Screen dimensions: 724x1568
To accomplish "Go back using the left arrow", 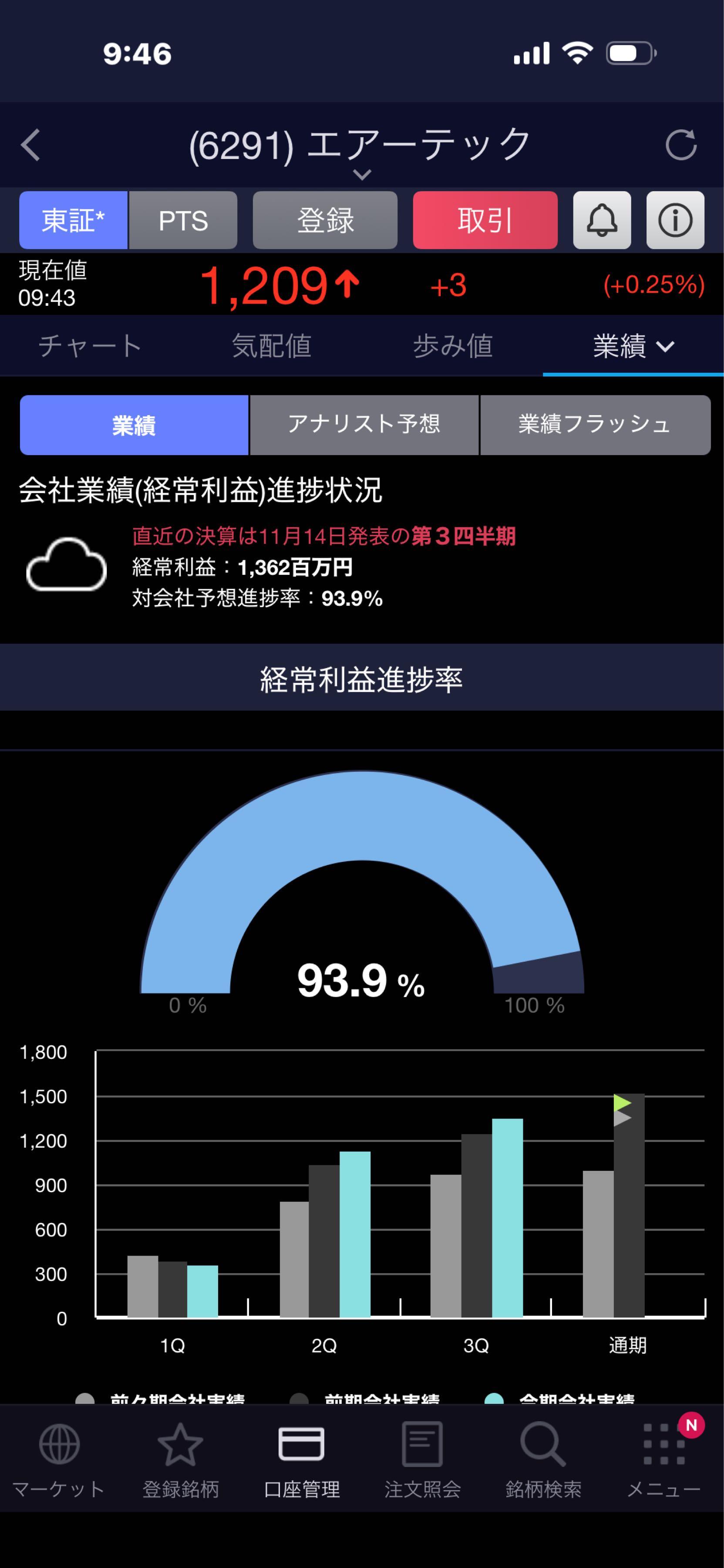I will coord(30,145).
